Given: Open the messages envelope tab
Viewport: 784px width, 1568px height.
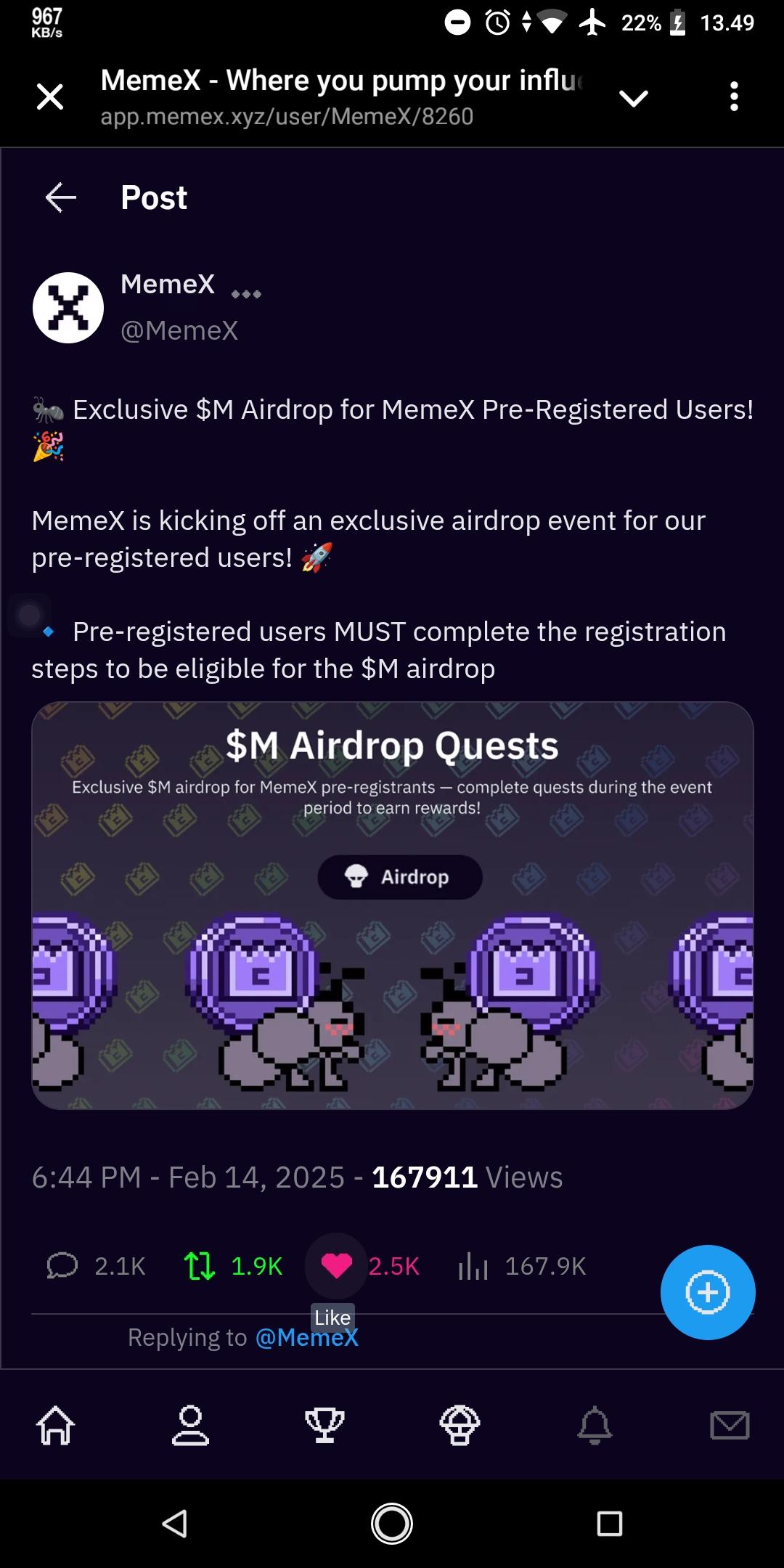Looking at the screenshot, I should 729,1424.
